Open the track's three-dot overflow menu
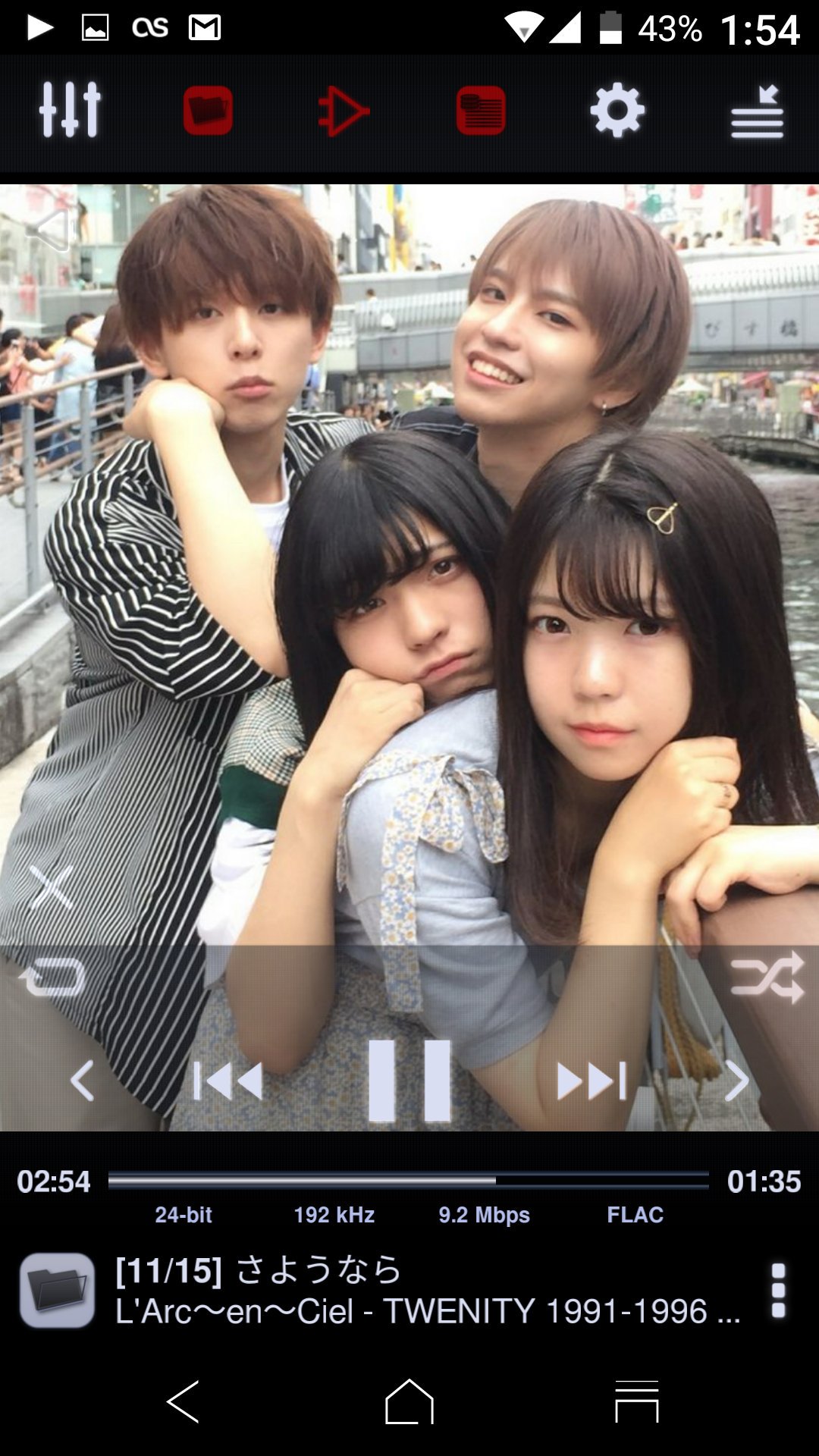 [x=778, y=1290]
